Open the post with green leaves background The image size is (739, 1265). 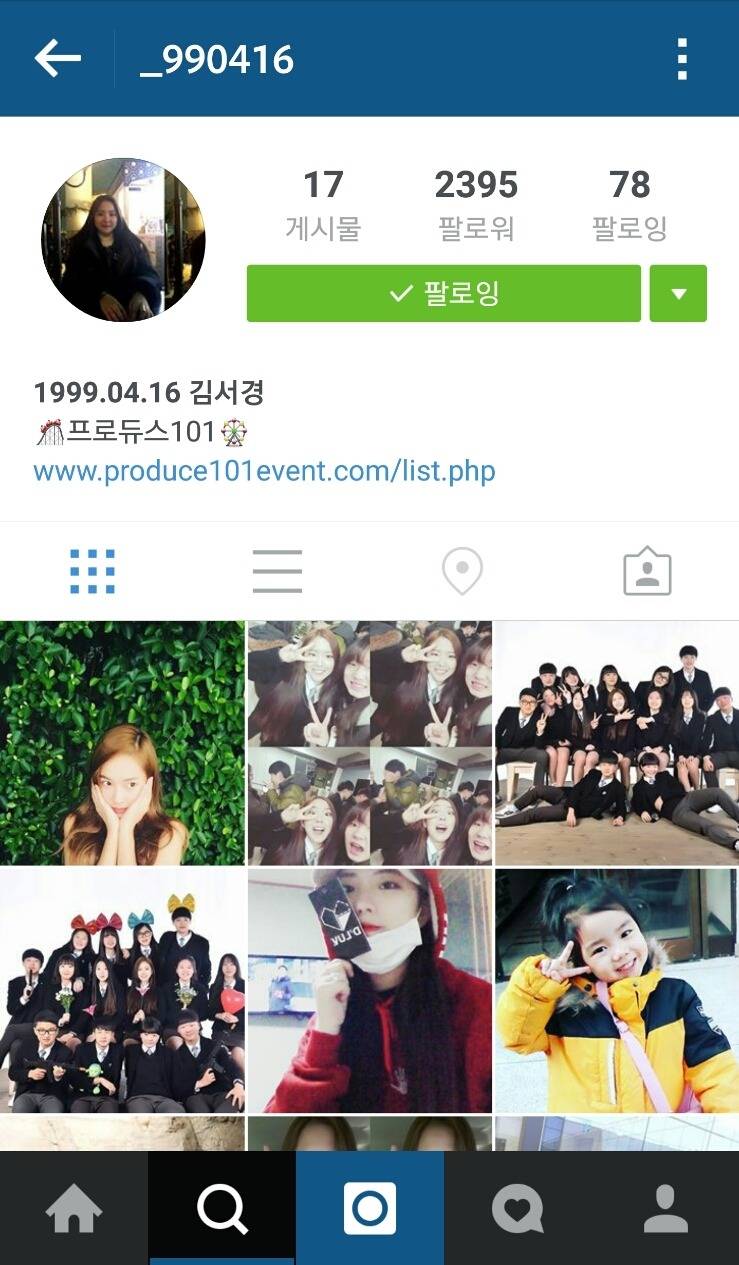(122, 743)
